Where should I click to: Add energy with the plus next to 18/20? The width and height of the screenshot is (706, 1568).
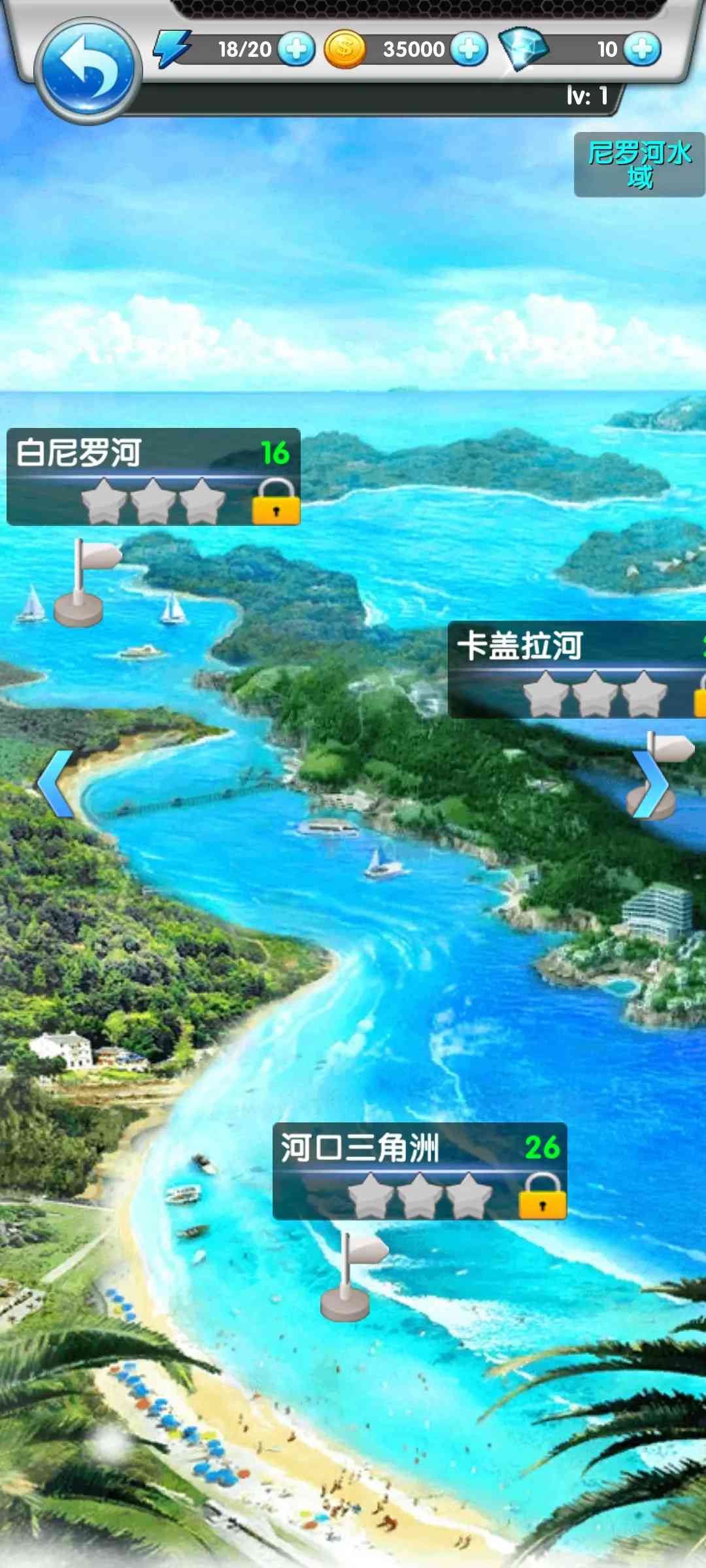296,50
